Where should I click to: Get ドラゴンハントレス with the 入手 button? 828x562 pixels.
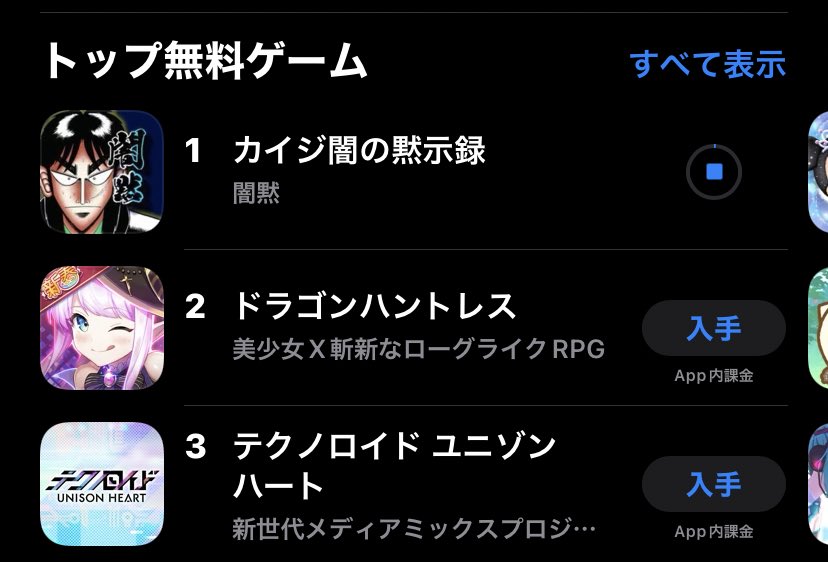coord(713,328)
